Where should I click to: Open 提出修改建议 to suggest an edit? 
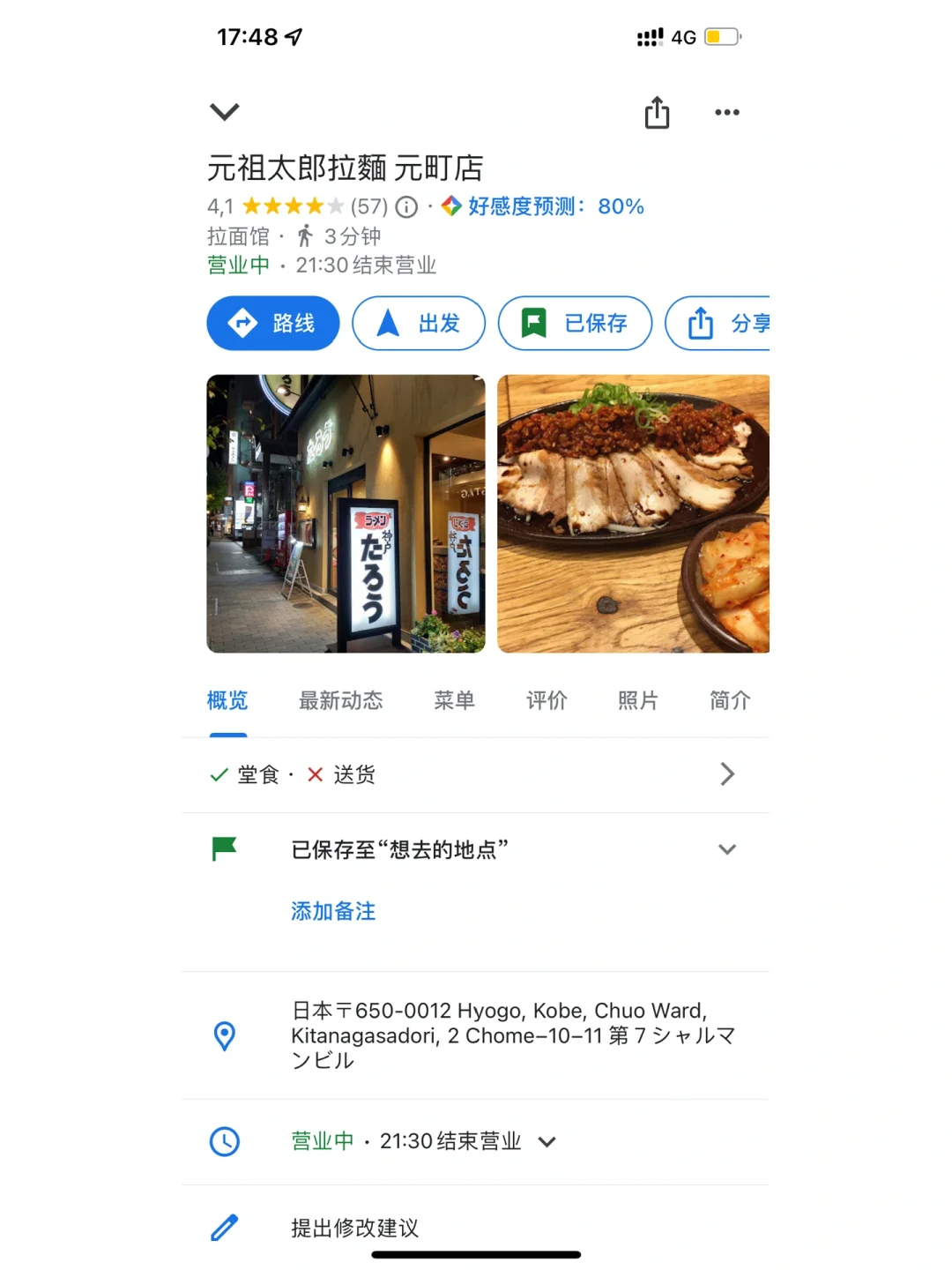point(355,1228)
